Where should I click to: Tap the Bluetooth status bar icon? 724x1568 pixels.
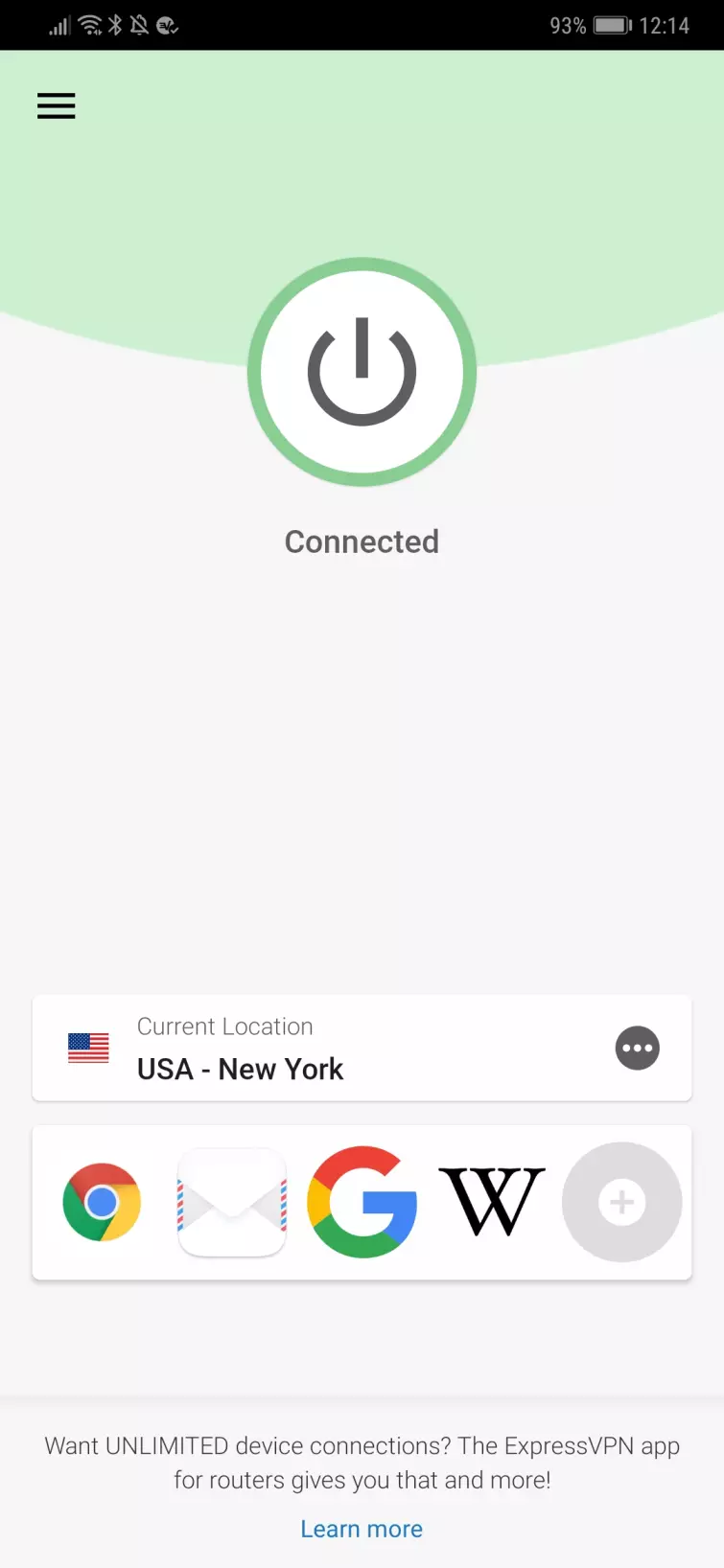click(115, 25)
